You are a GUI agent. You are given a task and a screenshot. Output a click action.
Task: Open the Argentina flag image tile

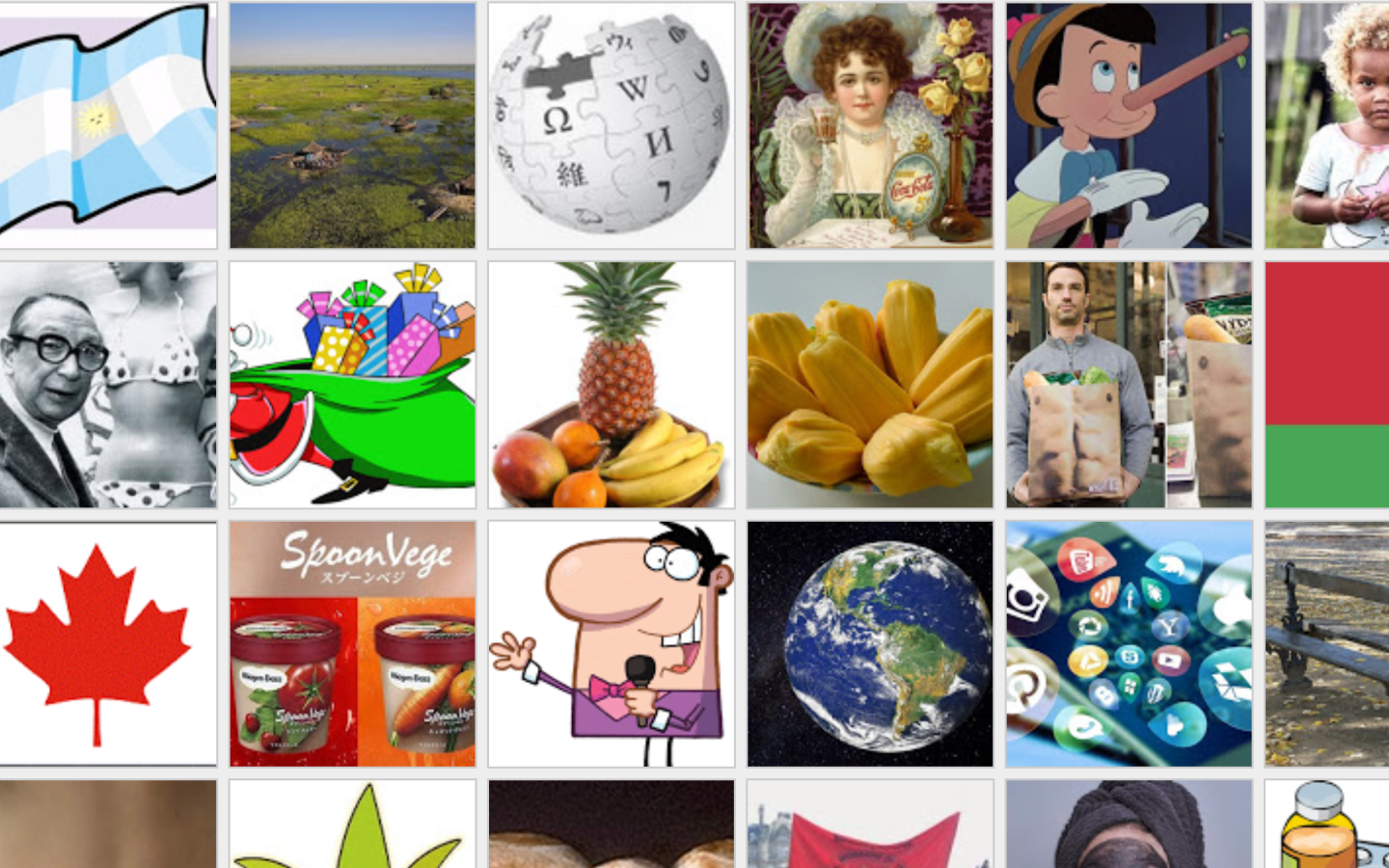point(106,125)
